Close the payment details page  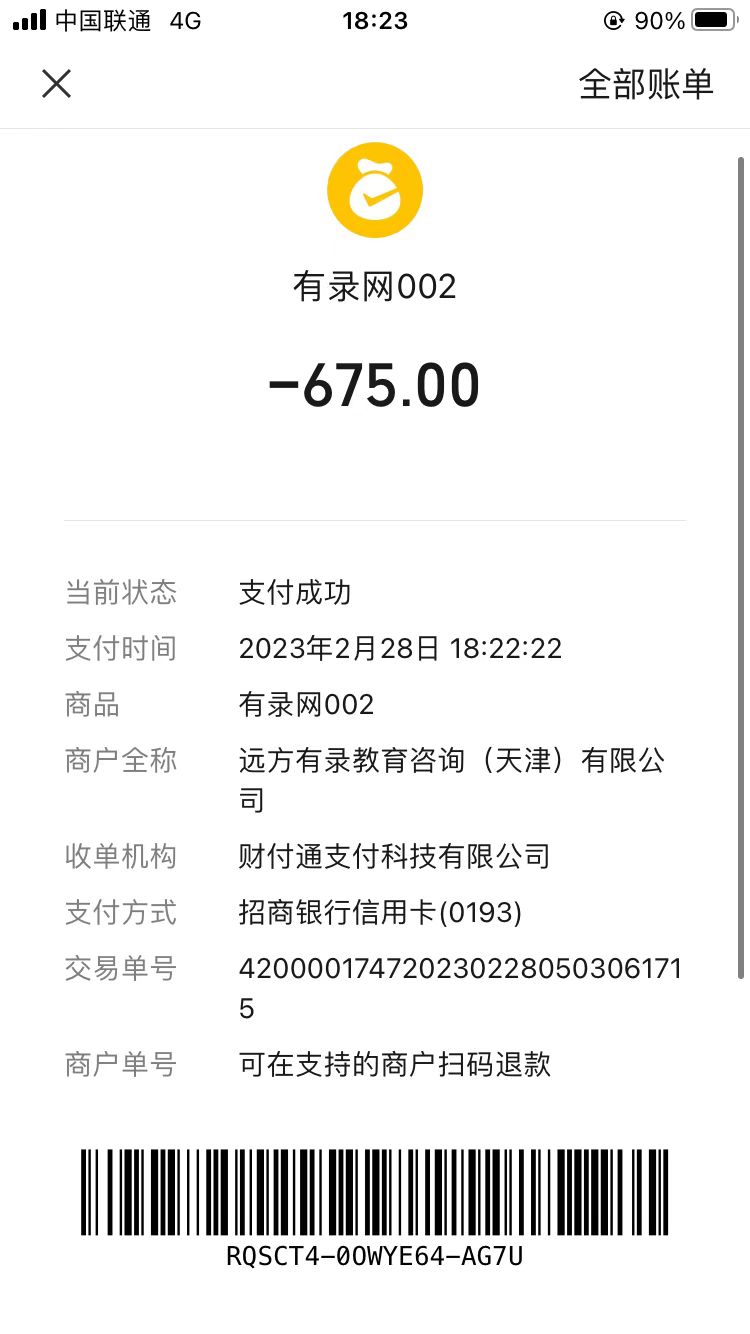pyautogui.click(x=56, y=84)
